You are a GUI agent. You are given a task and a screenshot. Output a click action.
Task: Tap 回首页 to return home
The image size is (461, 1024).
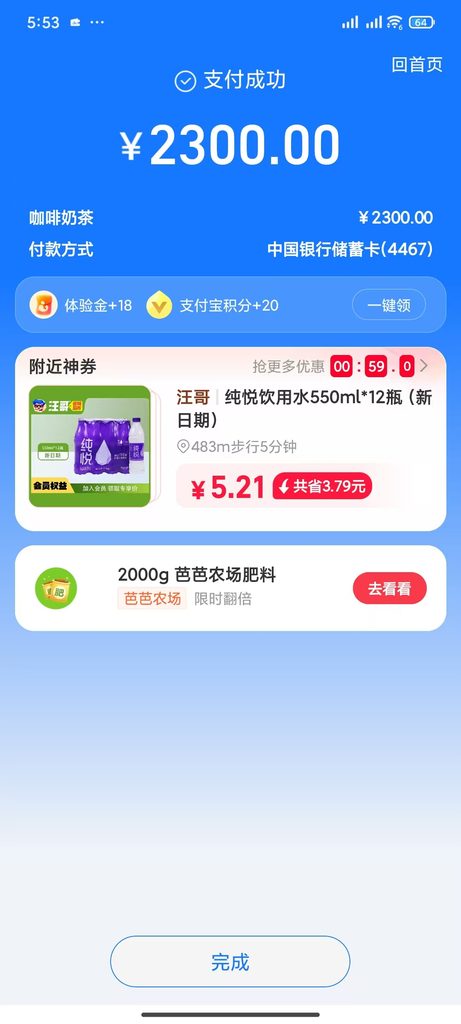tap(417, 65)
